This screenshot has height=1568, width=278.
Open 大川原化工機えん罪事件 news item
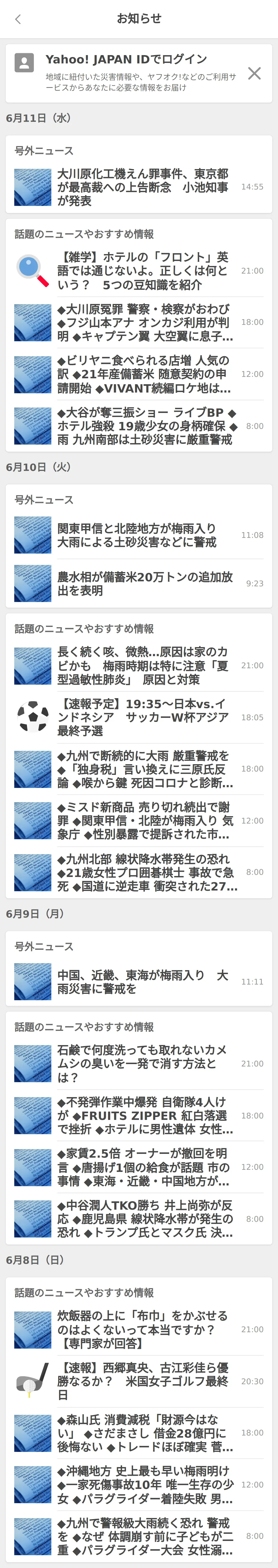pos(143,187)
